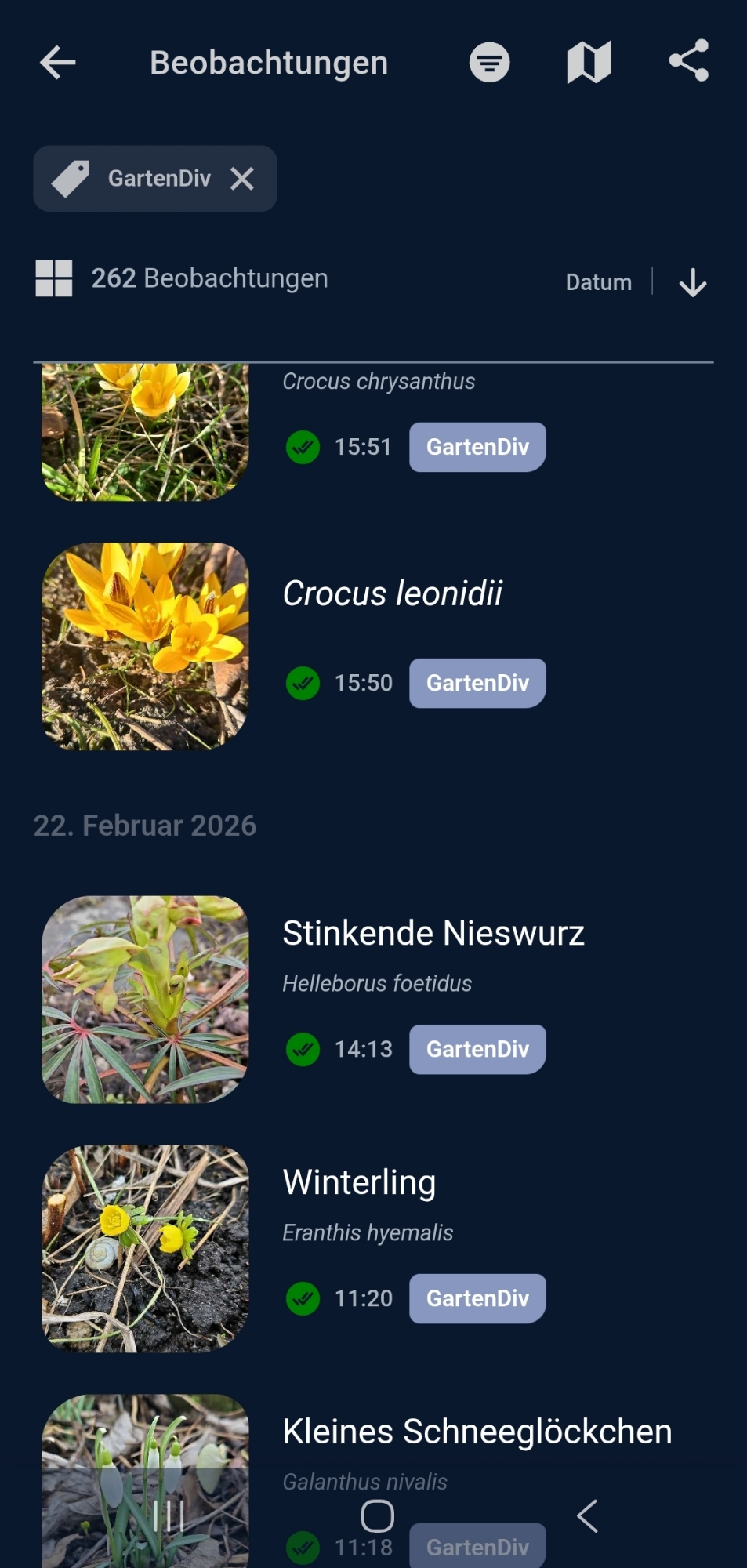The image size is (747, 1568).
Task: Remove the GartenDiv tag filter
Action: tap(242, 179)
